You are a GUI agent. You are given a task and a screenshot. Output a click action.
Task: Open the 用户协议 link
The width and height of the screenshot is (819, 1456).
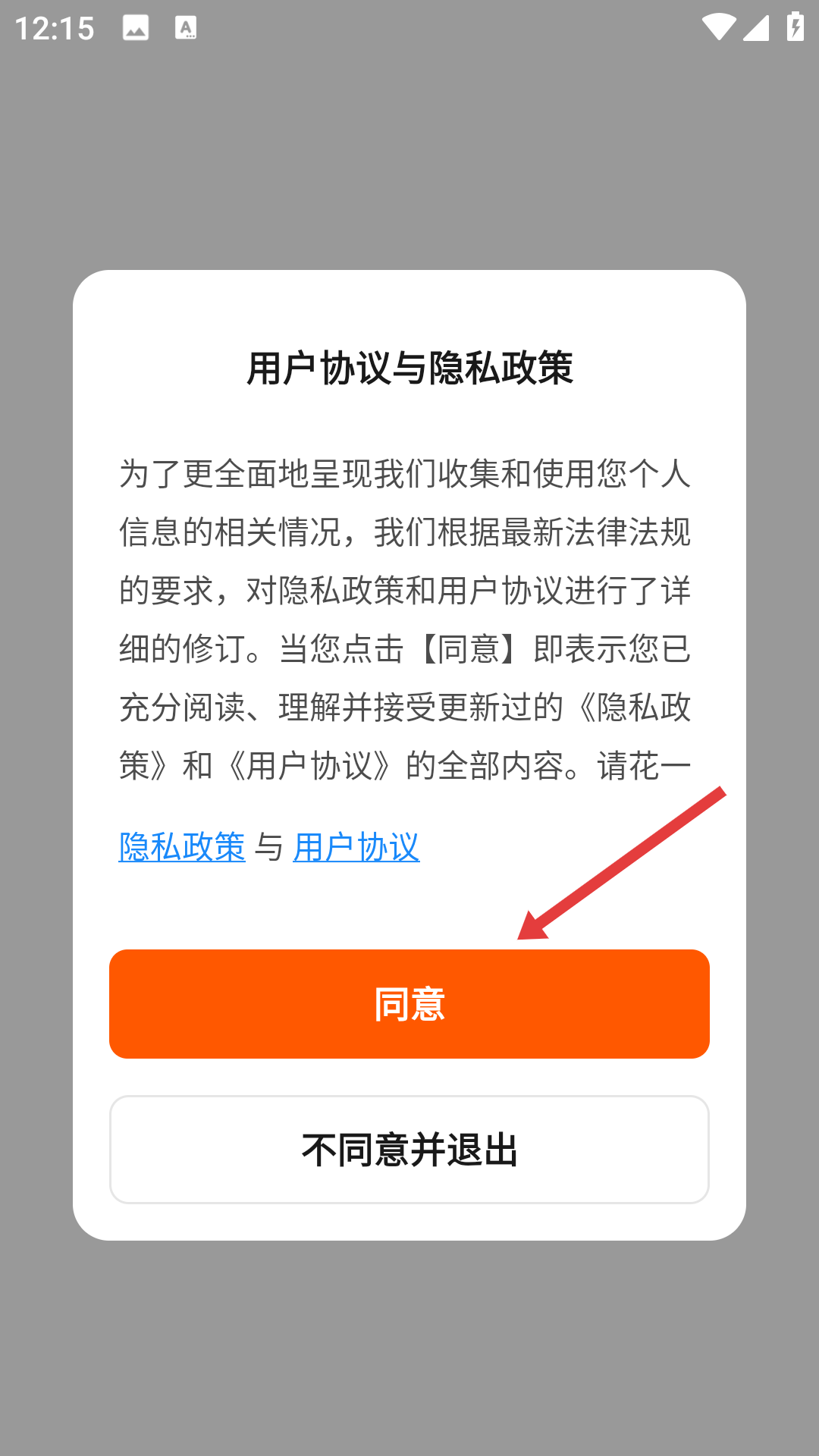[x=356, y=846]
